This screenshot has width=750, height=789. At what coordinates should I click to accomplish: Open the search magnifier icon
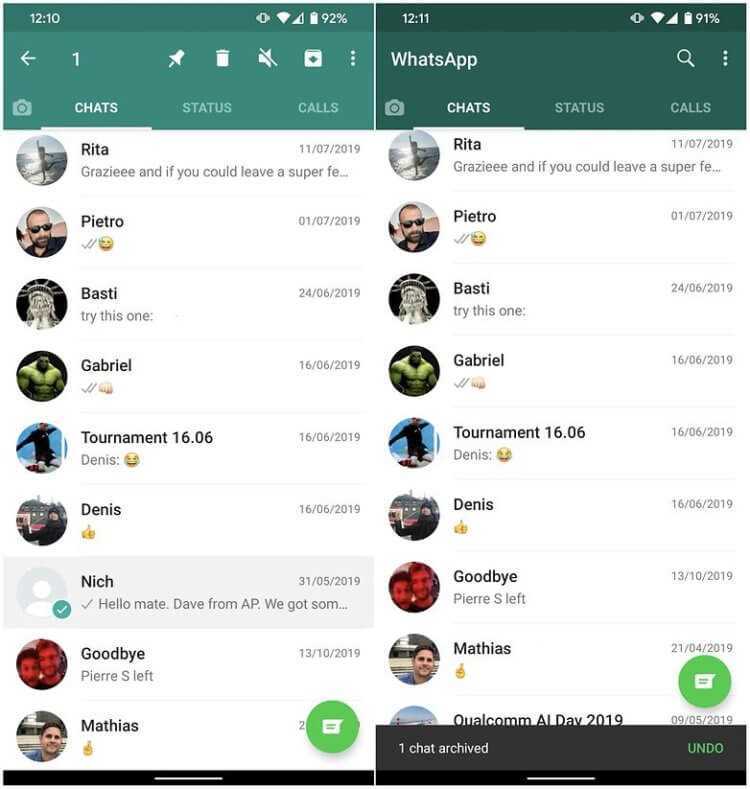click(x=685, y=59)
